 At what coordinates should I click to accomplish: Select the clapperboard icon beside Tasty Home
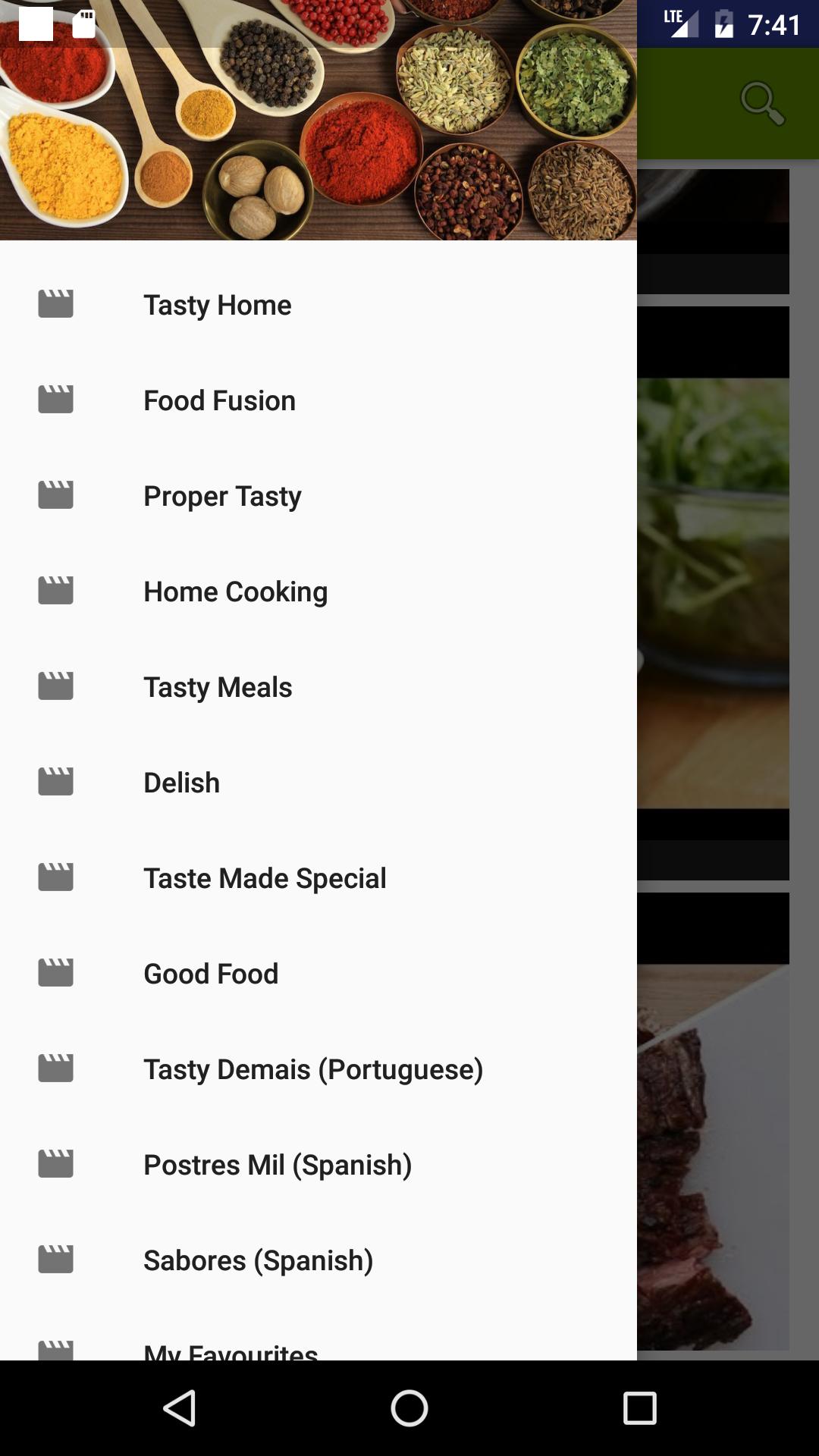point(56,304)
